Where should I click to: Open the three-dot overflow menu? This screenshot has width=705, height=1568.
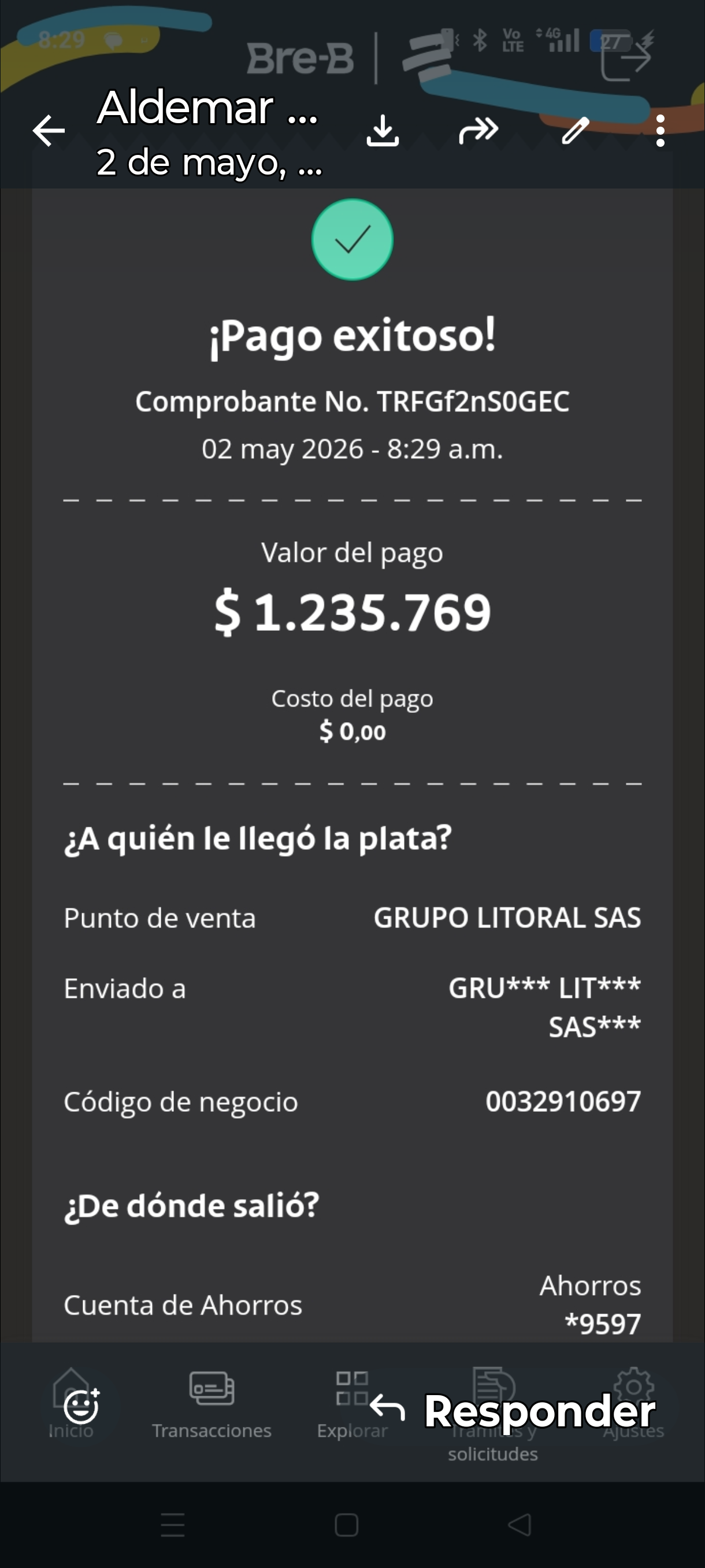coord(661,130)
